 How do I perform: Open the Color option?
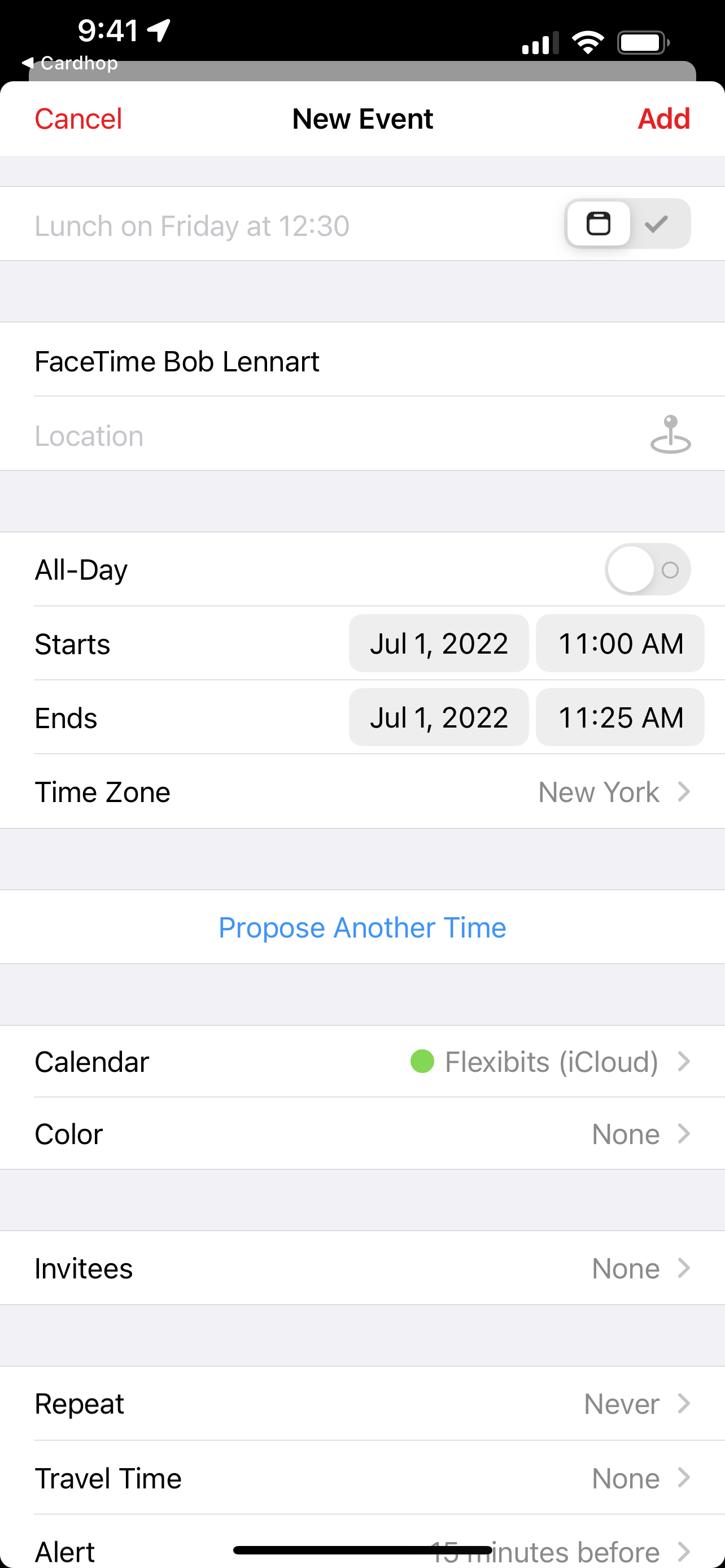(x=362, y=1133)
